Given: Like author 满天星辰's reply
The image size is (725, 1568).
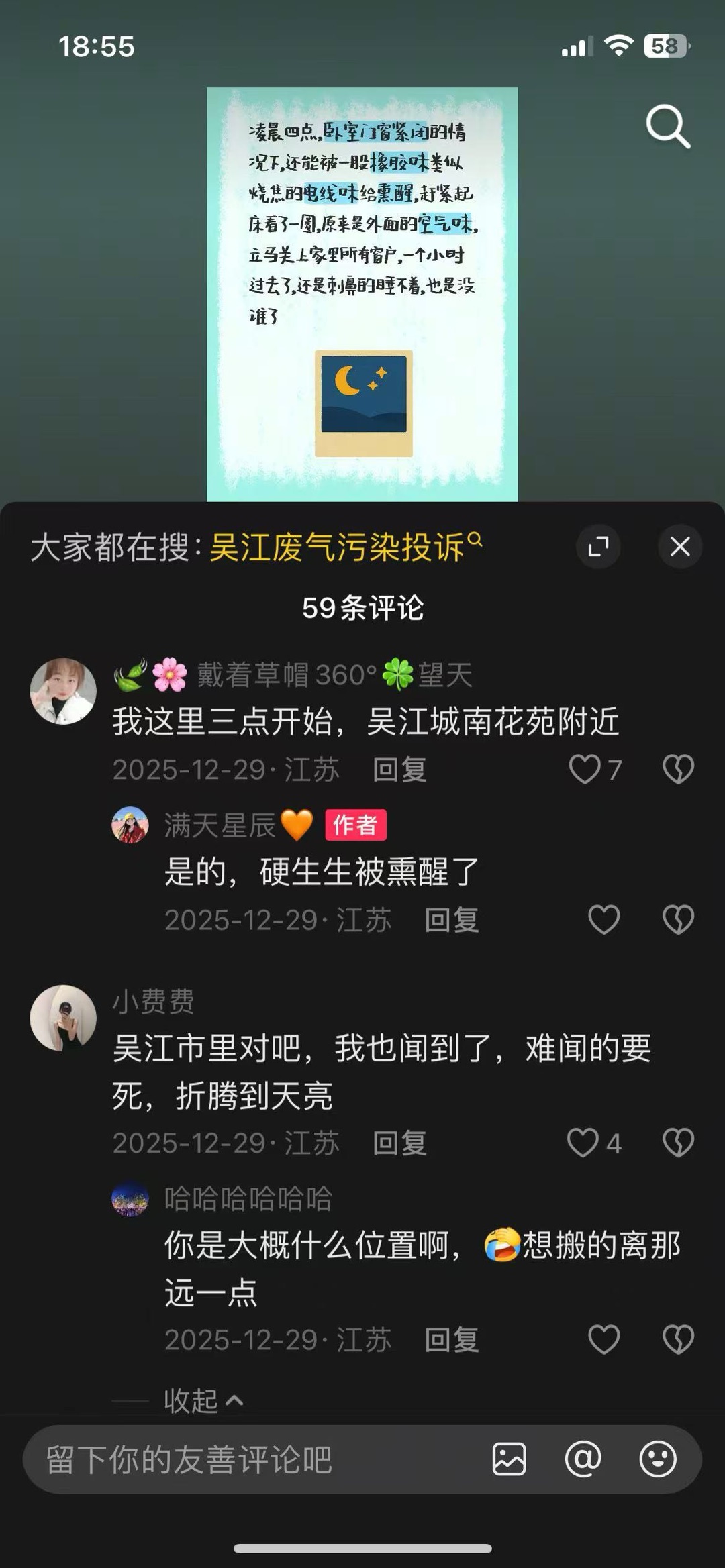Looking at the screenshot, I should click(x=603, y=919).
